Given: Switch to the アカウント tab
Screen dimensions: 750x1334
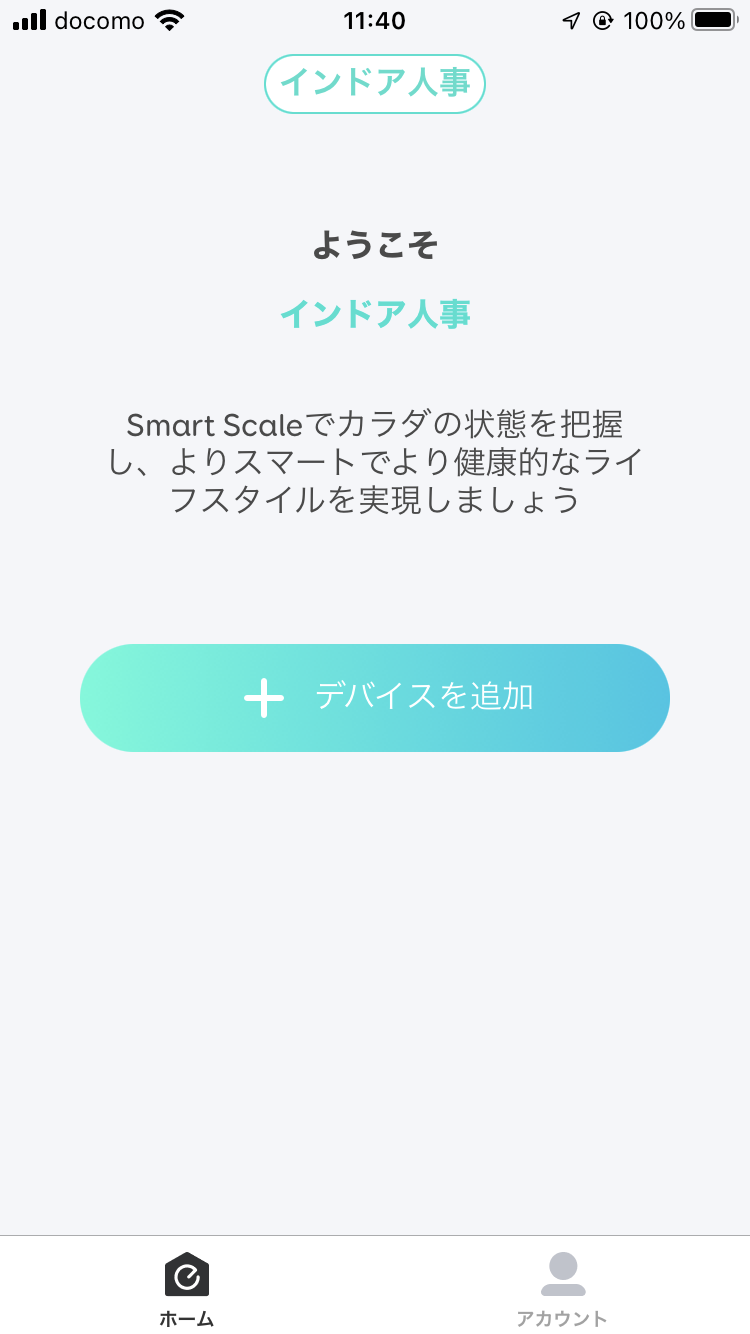Looking at the screenshot, I should point(562,1288).
